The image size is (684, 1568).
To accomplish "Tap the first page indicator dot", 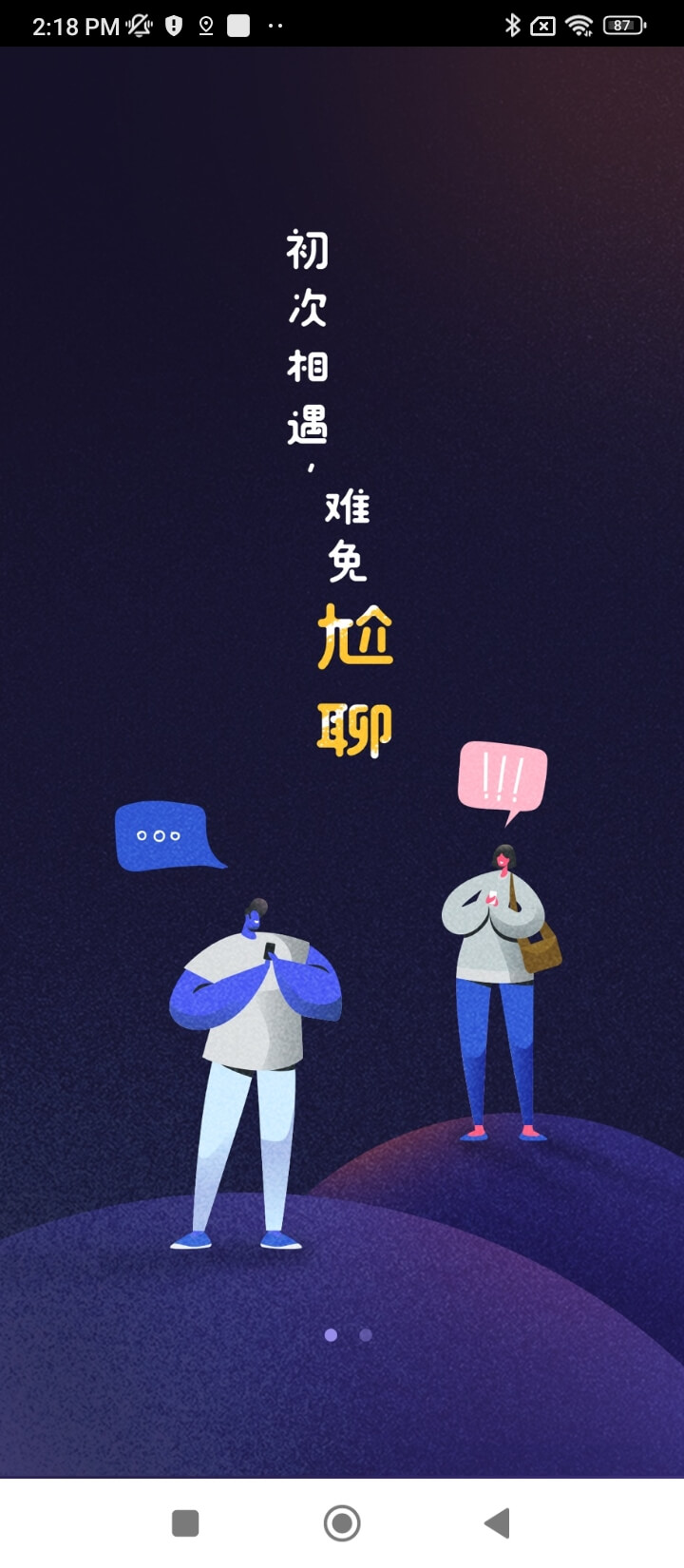I will tap(331, 1335).
